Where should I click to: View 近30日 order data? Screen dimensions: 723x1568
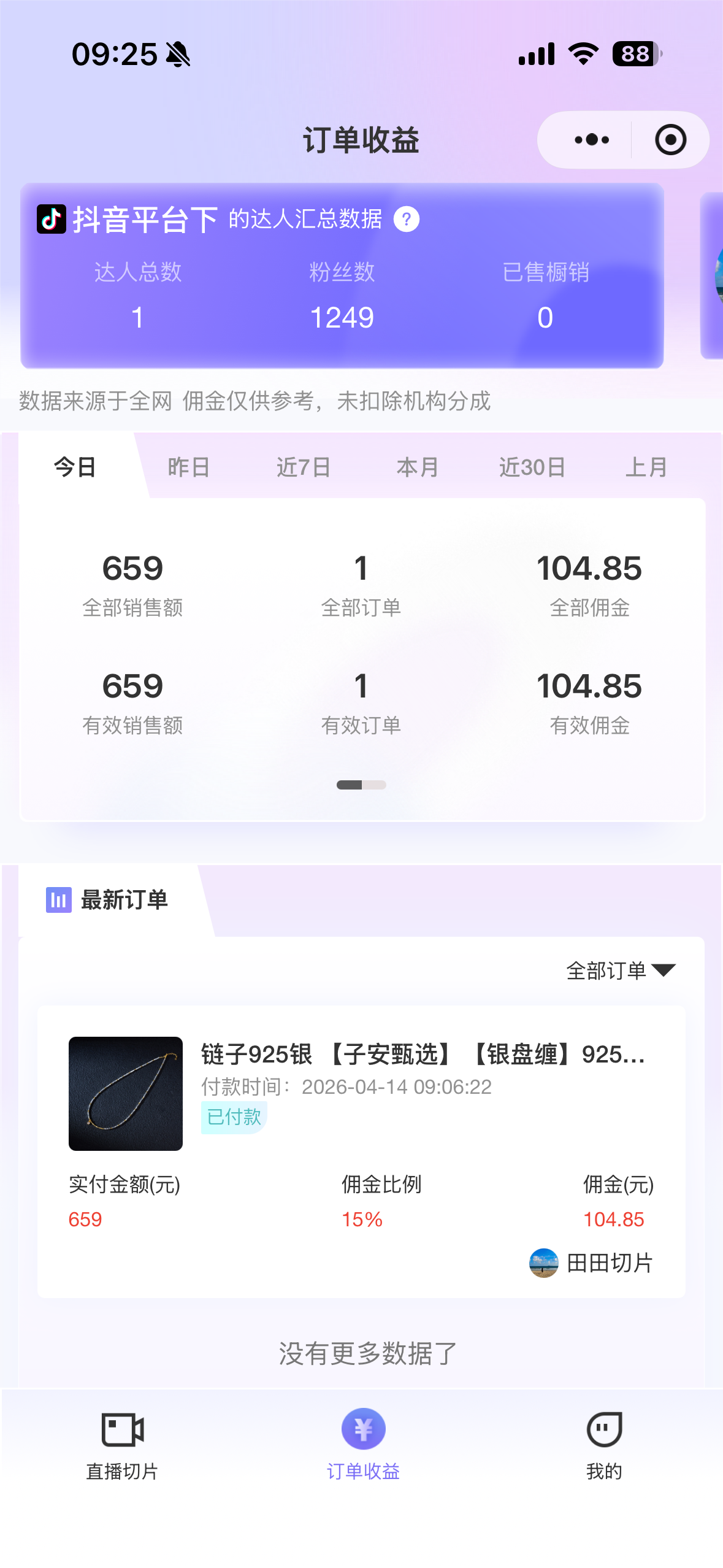click(532, 467)
